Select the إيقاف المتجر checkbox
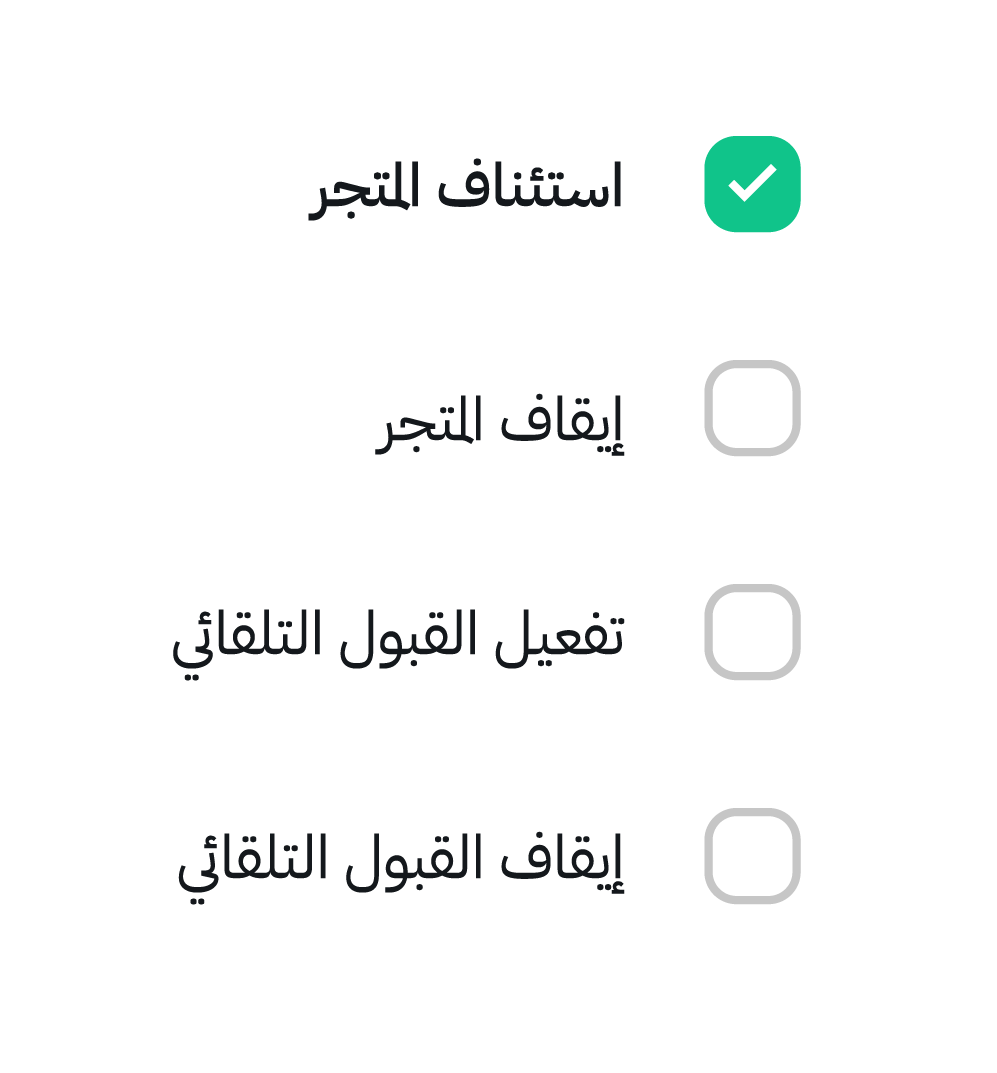The width and height of the screenshot is (997, 1073). coord(752,408)
